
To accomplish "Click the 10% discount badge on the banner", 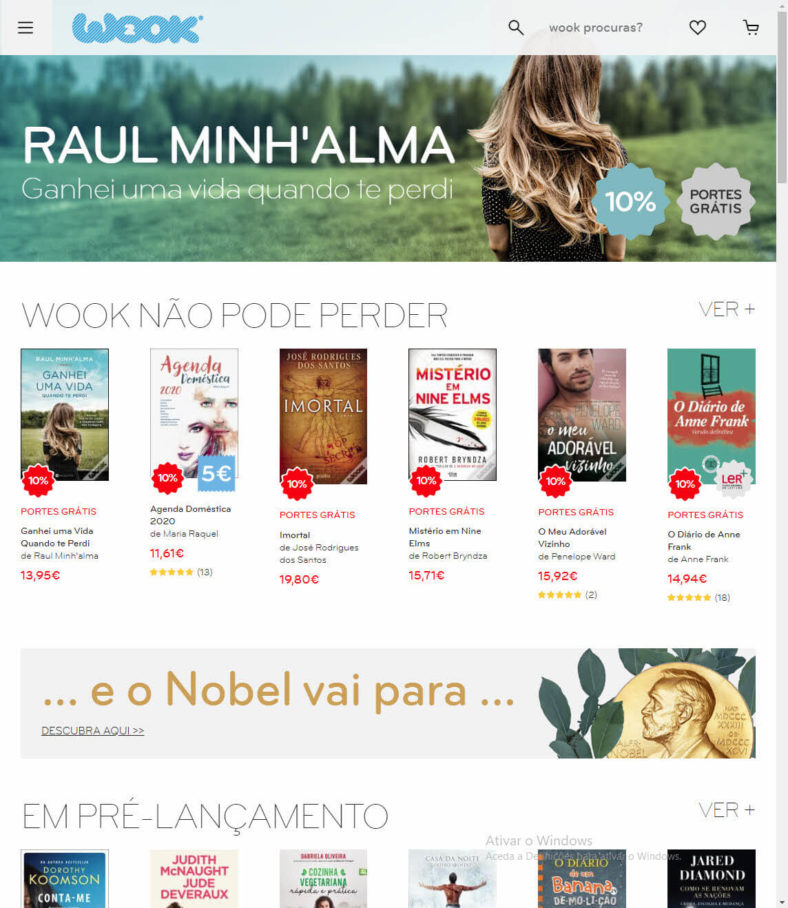I will 630,201.
